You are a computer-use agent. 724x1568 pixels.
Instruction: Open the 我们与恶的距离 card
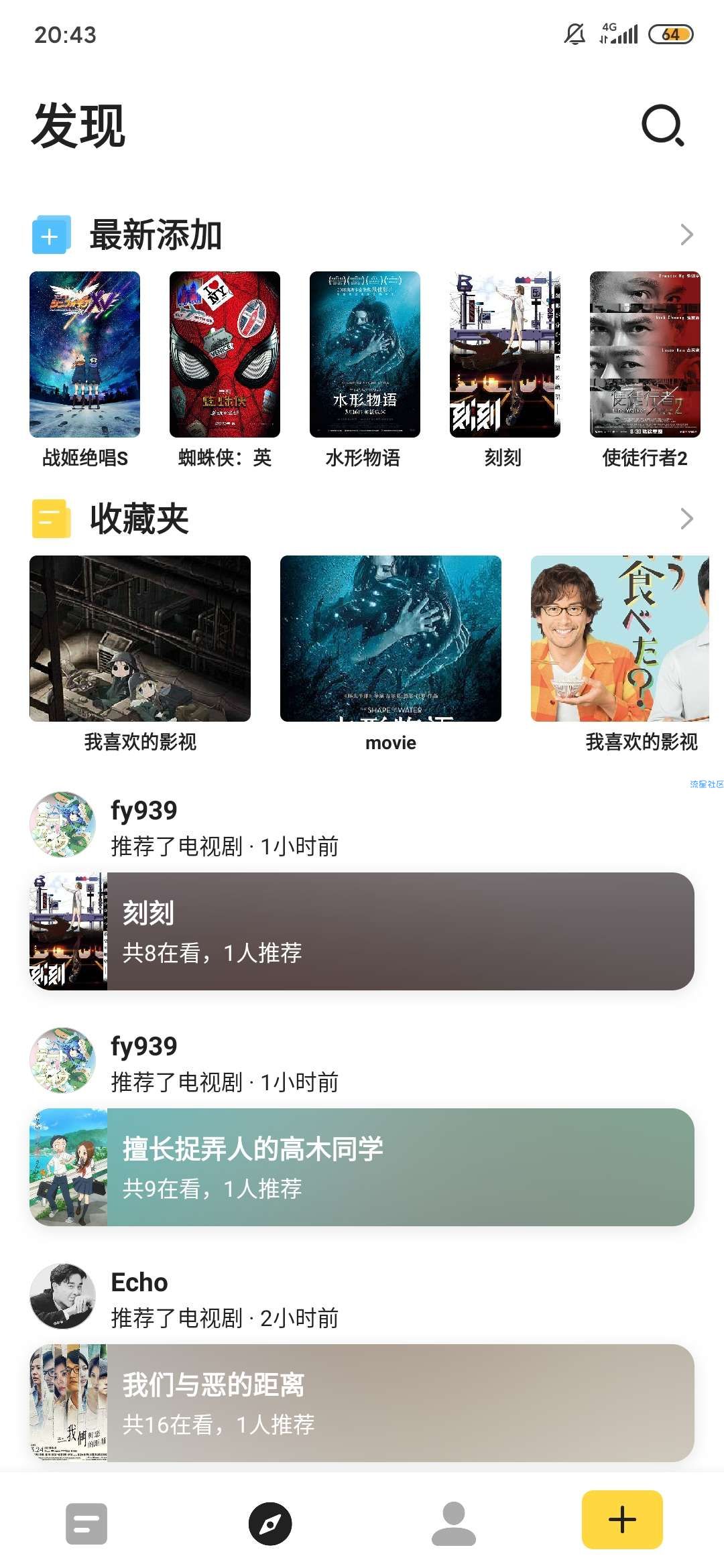coord(362,1403)
